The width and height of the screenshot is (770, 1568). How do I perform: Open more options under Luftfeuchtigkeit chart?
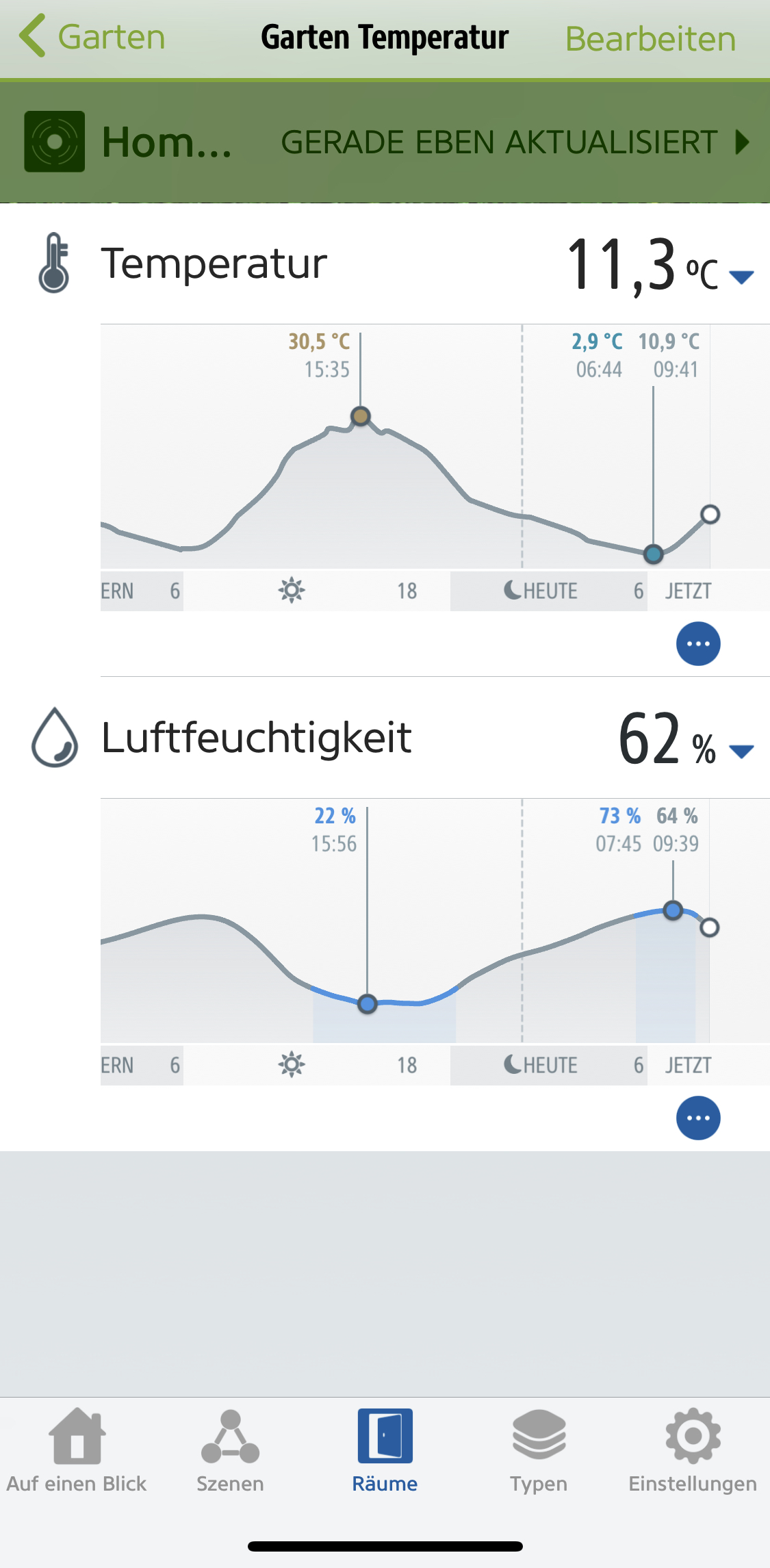point(697,1118)
